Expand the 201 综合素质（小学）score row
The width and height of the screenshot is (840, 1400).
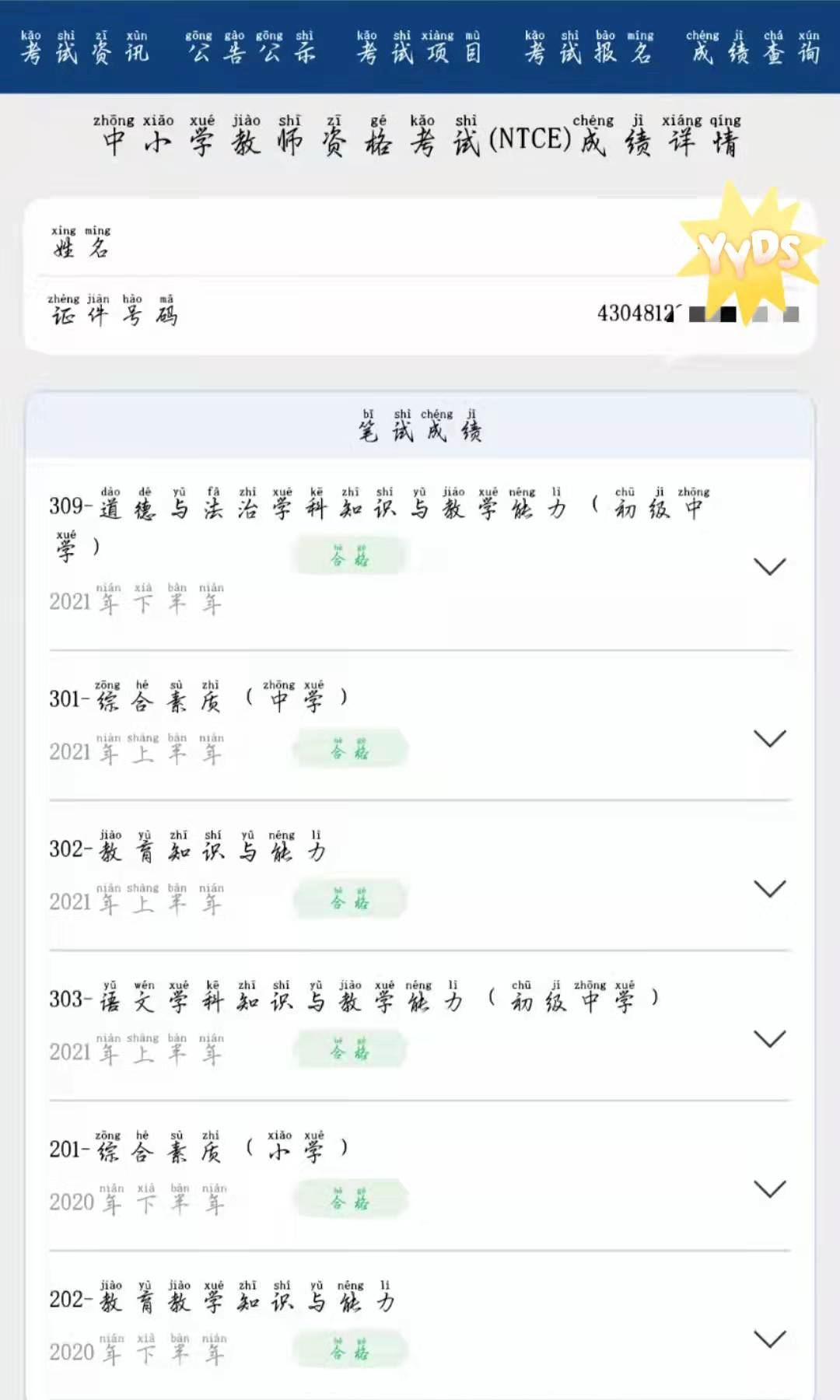(769, 1188)
